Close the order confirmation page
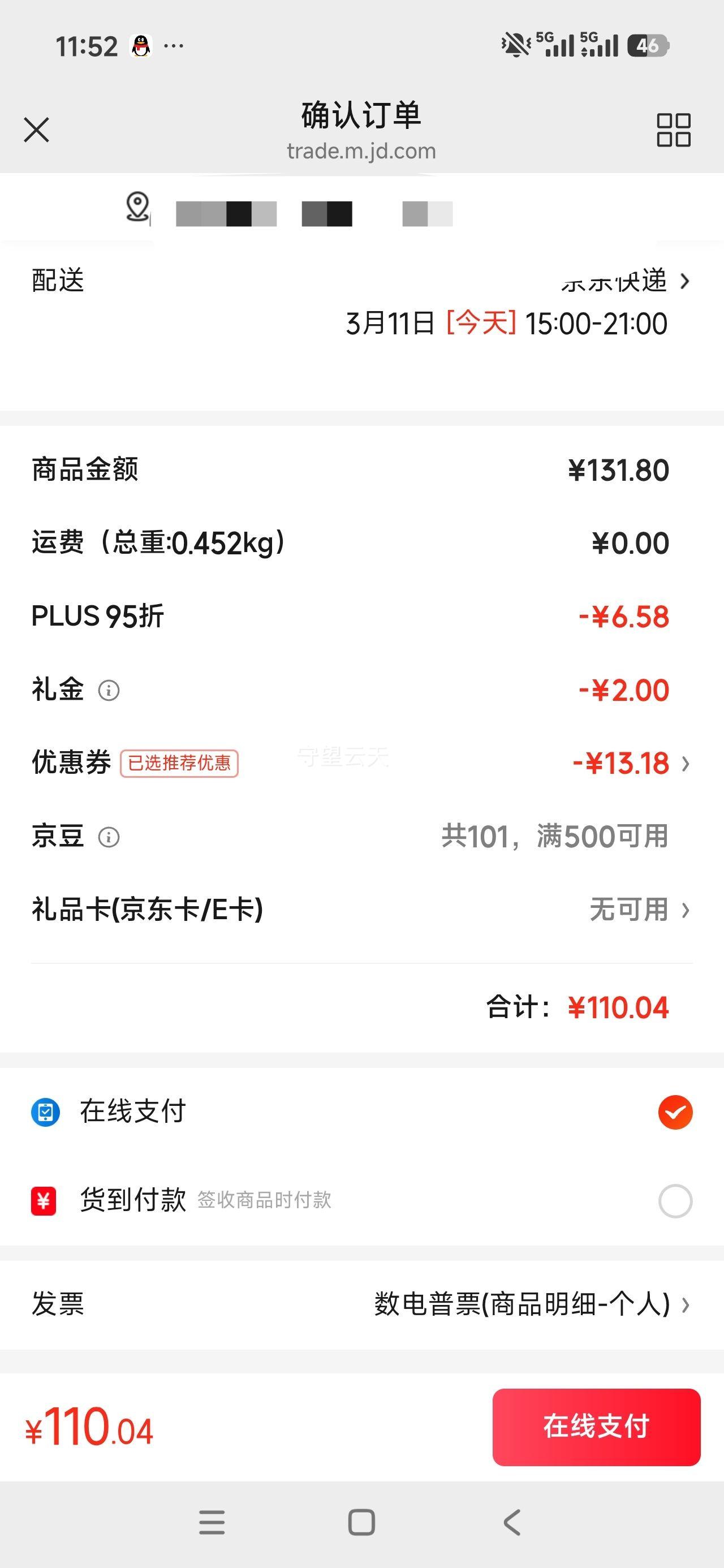Screen dimensions: 724x1568 pyautogui.click(x=37, y=130)
